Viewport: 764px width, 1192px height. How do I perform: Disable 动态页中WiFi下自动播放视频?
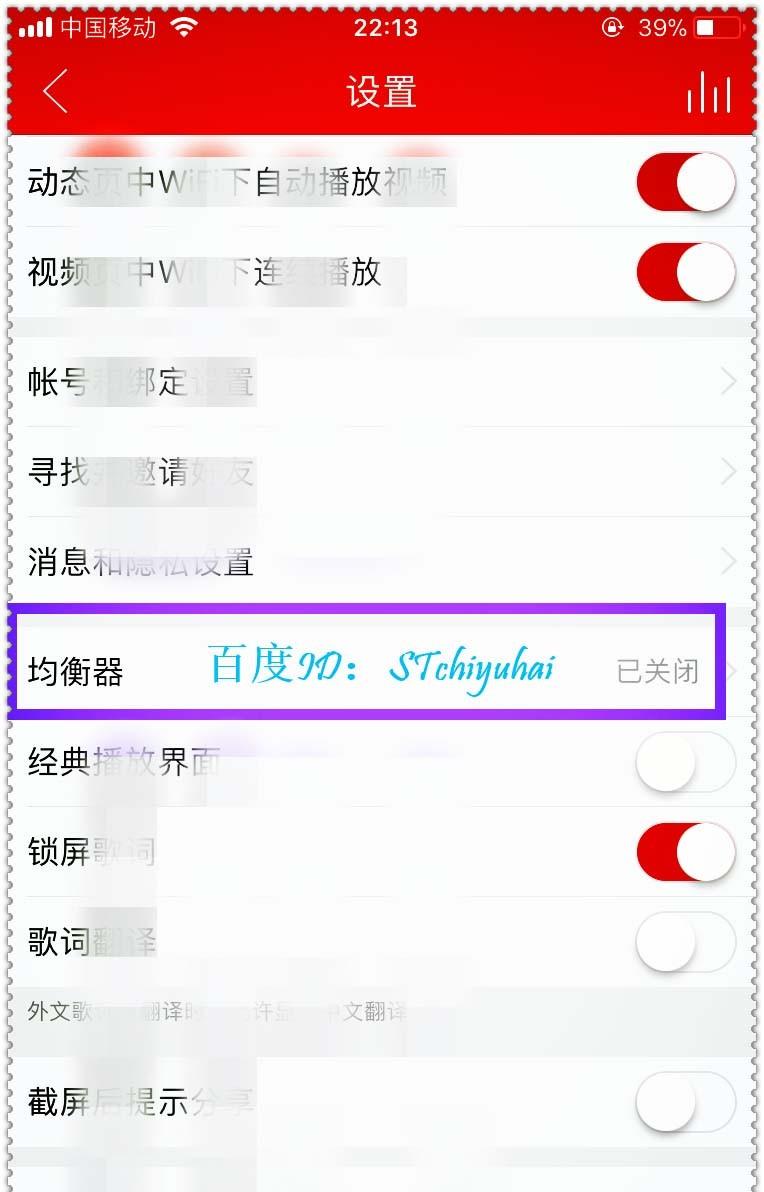coord(686,182)
